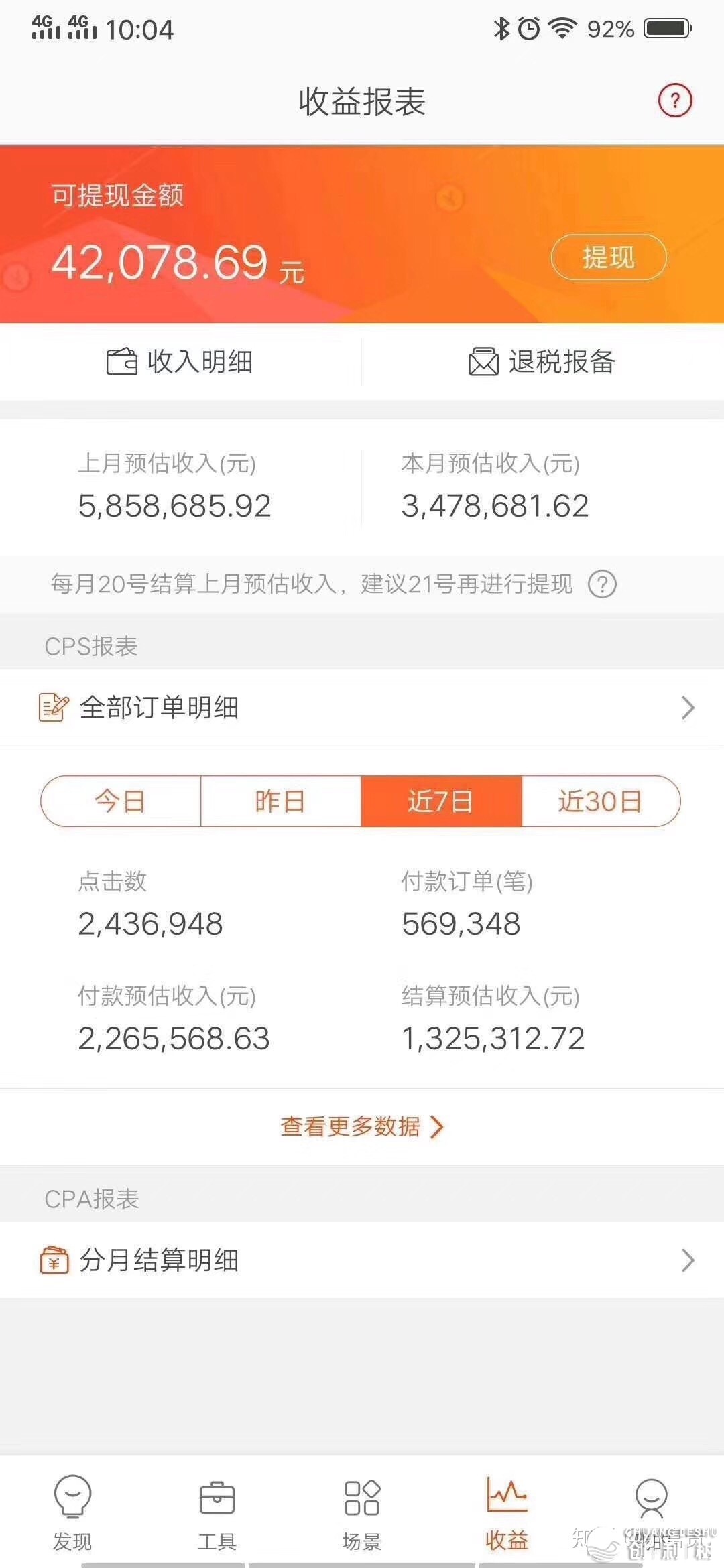Open 查看更多数据 link

tap(362, 1127)
